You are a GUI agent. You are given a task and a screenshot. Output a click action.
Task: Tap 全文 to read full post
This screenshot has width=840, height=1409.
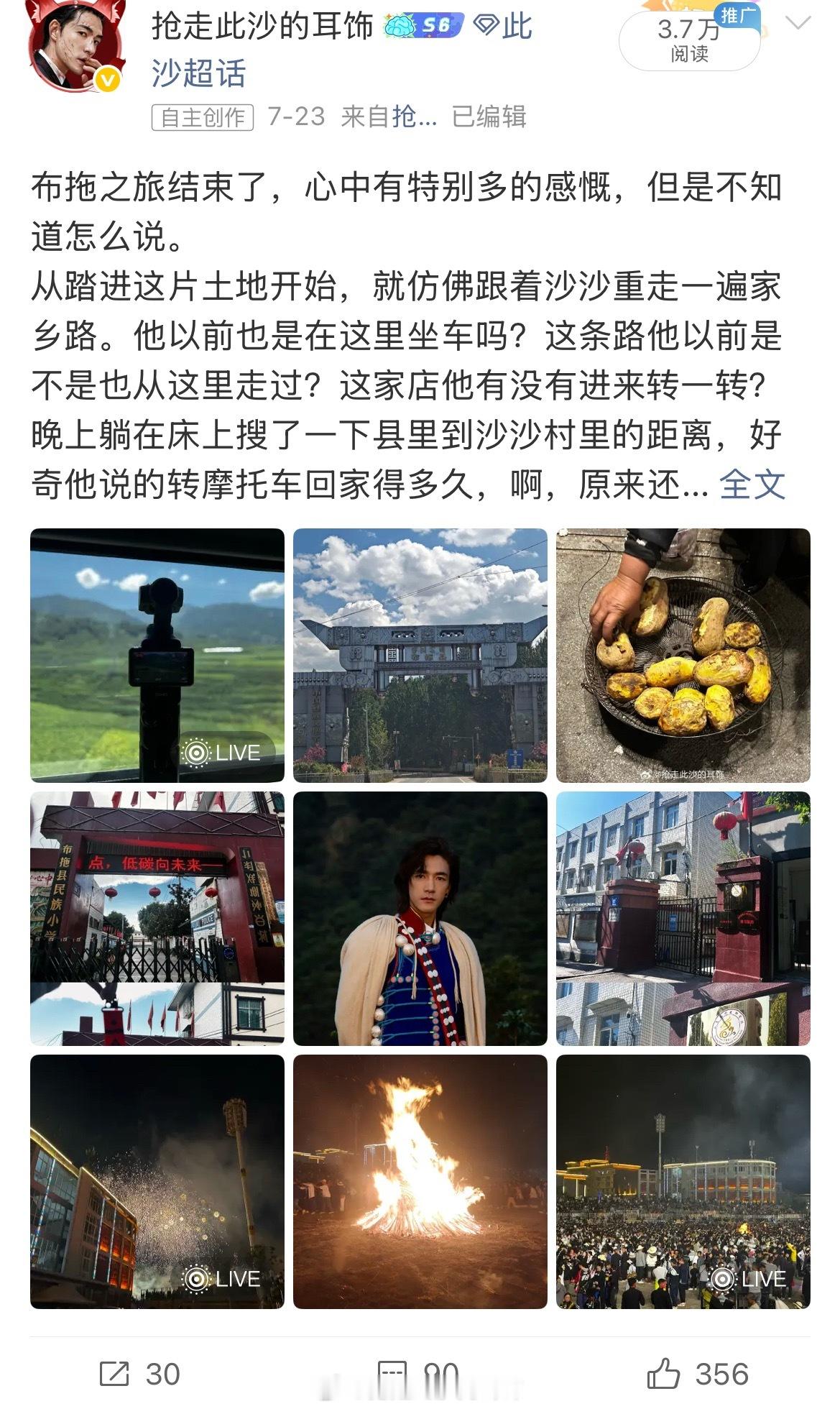click(x=752, y=485)
